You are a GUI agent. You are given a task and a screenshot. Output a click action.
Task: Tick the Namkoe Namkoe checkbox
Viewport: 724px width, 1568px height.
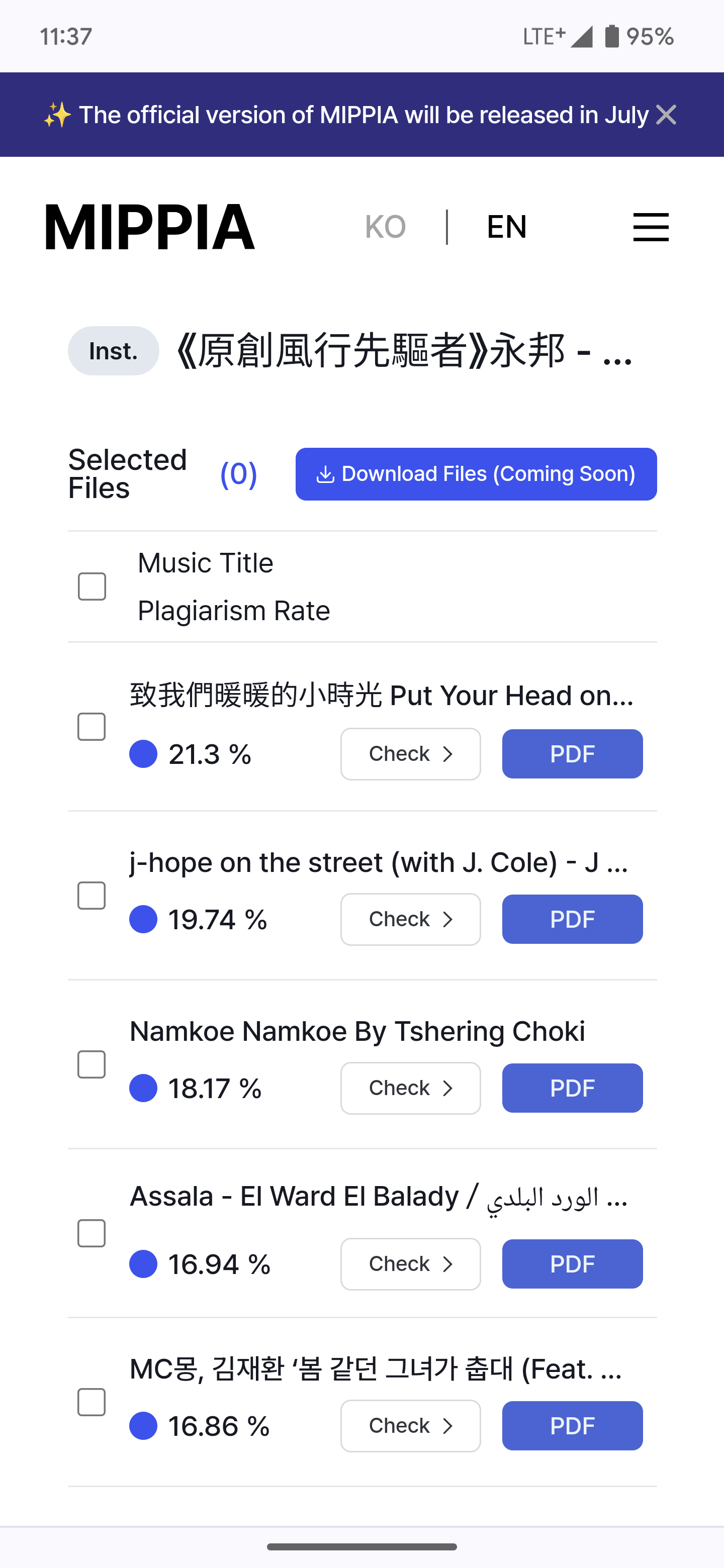(92, 1064)
